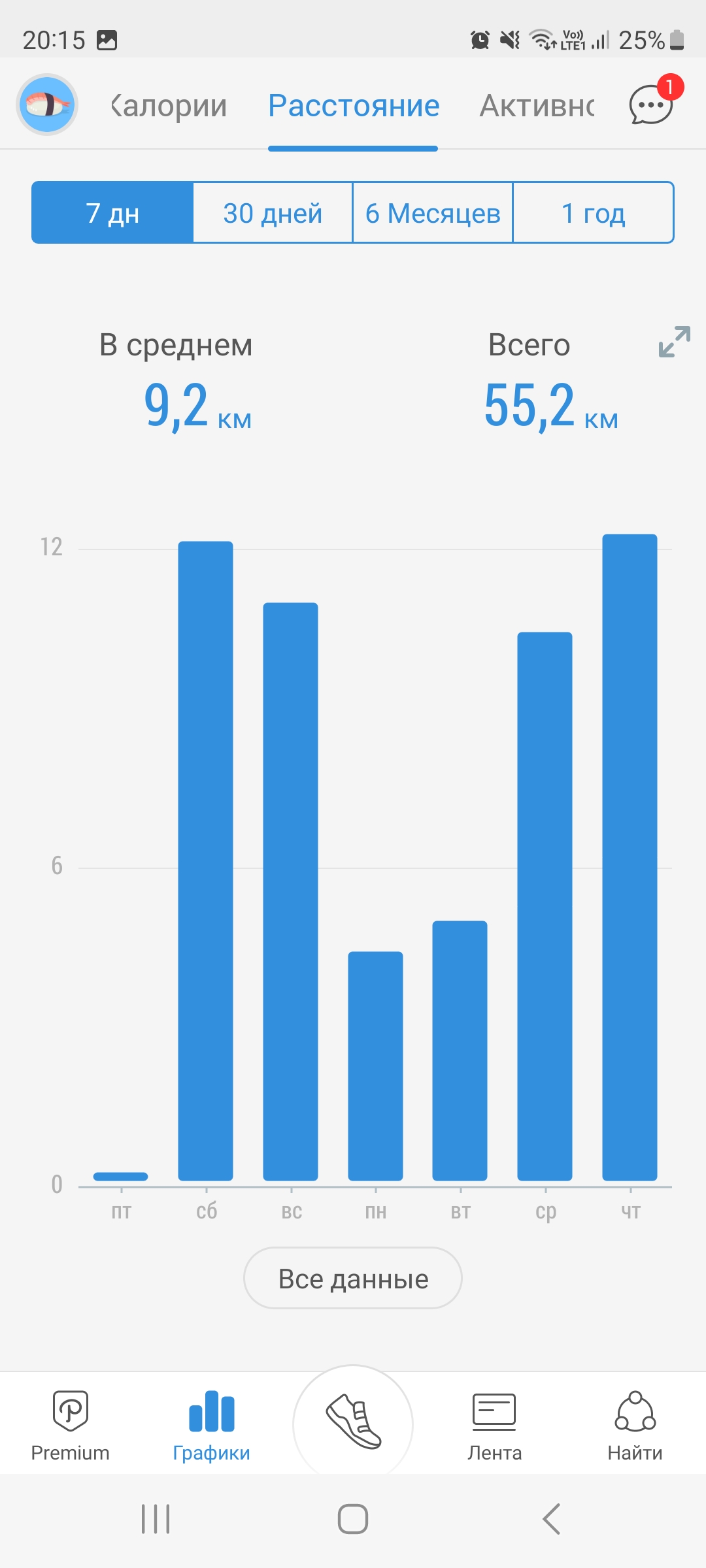Select the Расстояние tab
This screenshot has height=1568, width=706.
pos(354,106)
